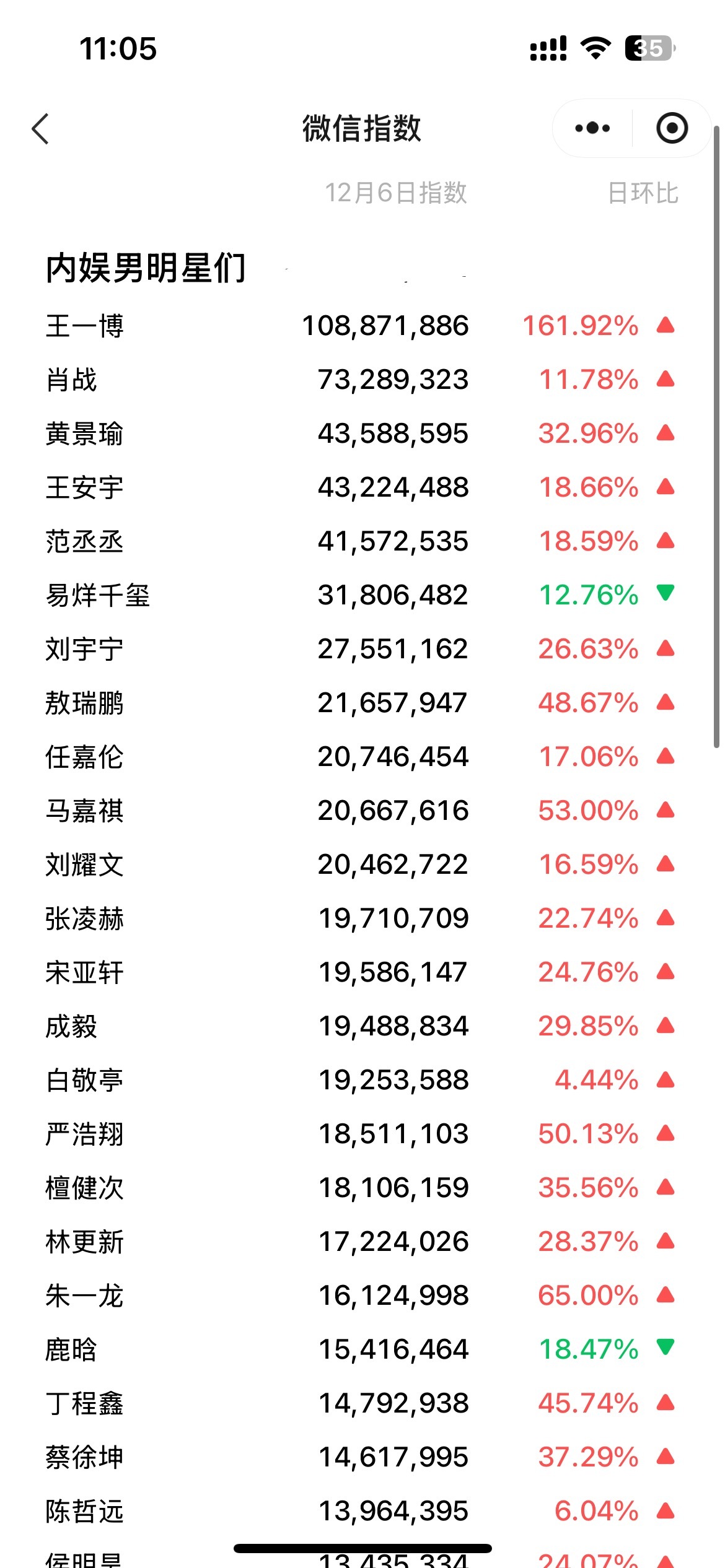Click the green down triangle beside 易烊千玺
725x1568 pixels.
pyautogui.click(x=665, y=593)
